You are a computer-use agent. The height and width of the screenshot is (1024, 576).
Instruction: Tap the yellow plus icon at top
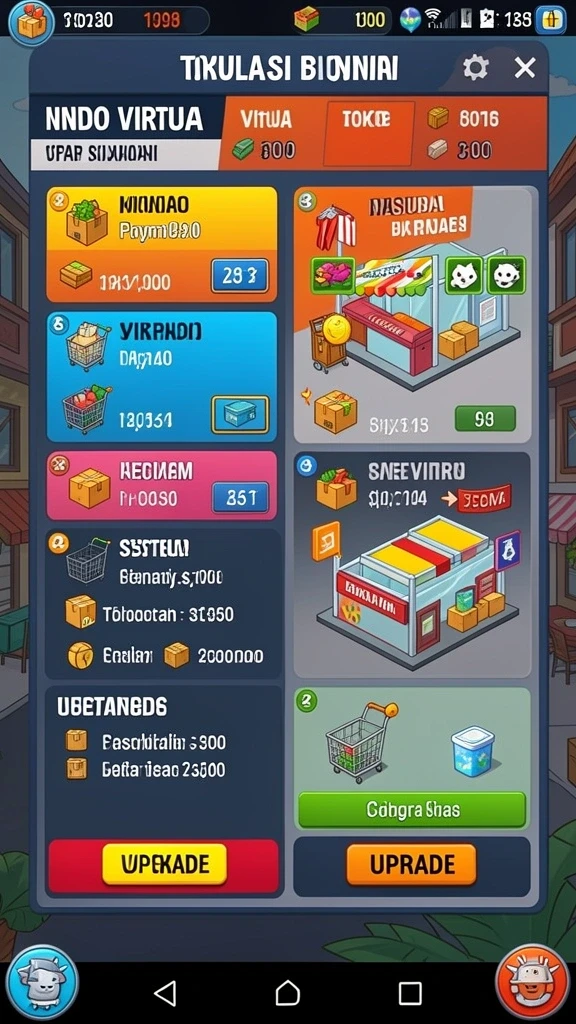(x=551, y=20)
